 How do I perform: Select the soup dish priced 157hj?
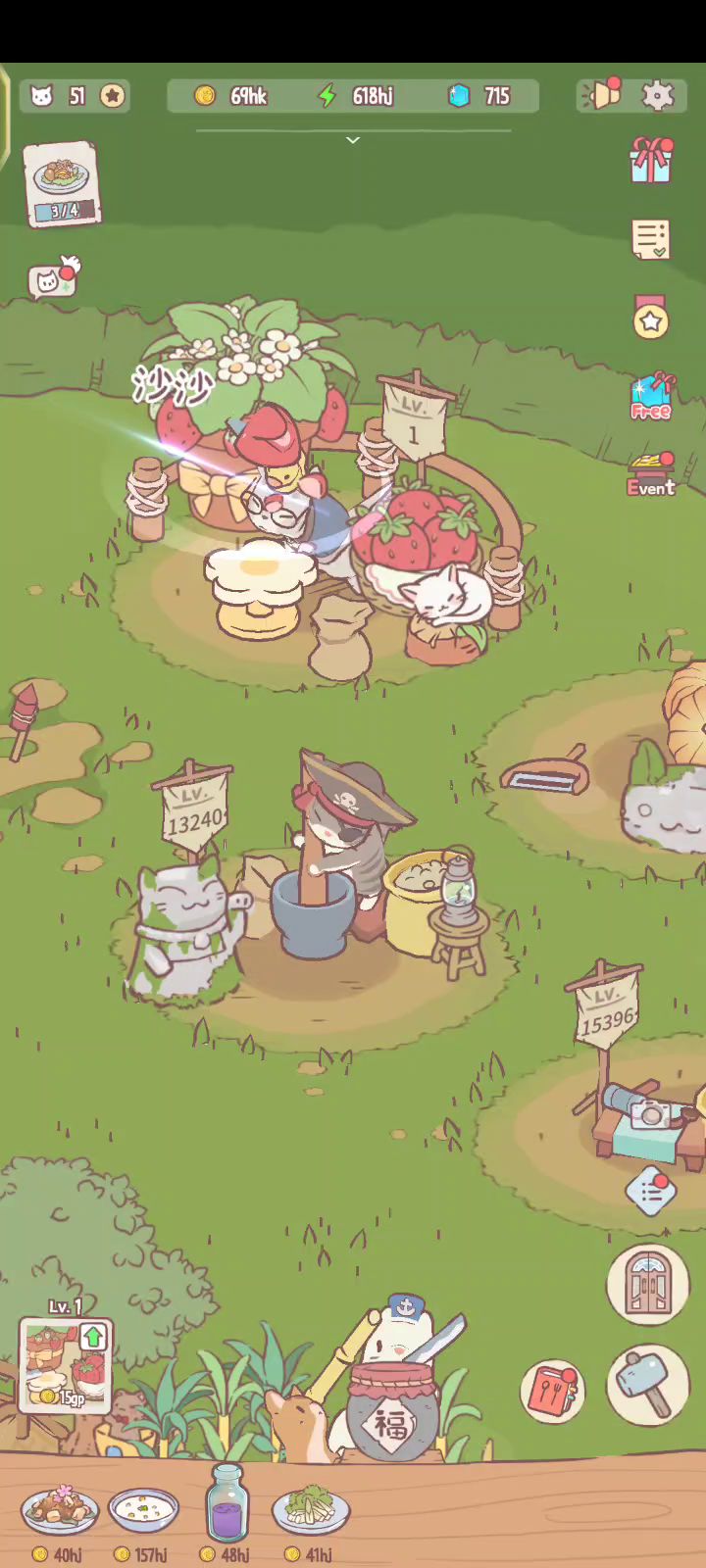point(143,1512)
